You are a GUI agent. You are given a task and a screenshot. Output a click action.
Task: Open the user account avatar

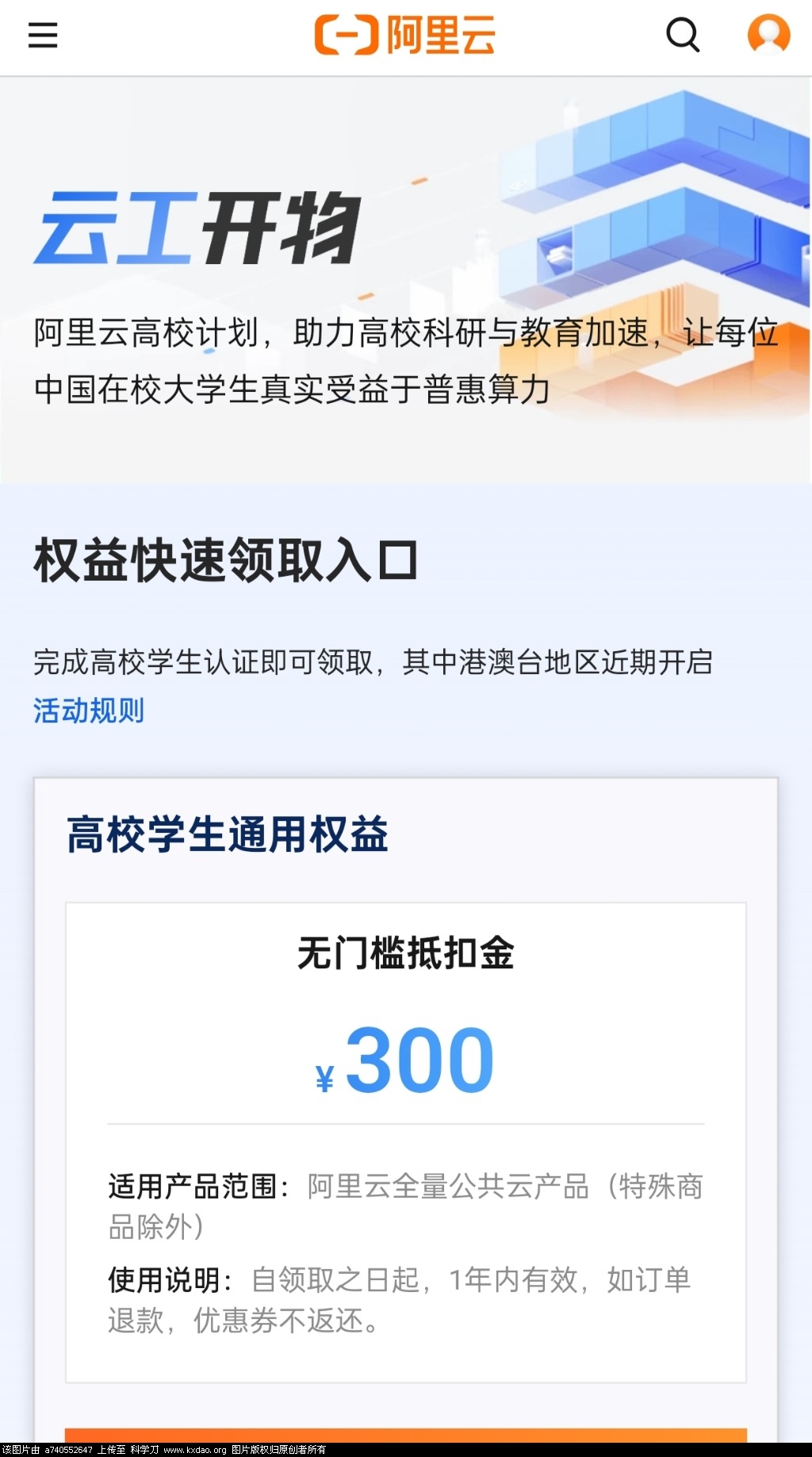(x=768, y=35)
